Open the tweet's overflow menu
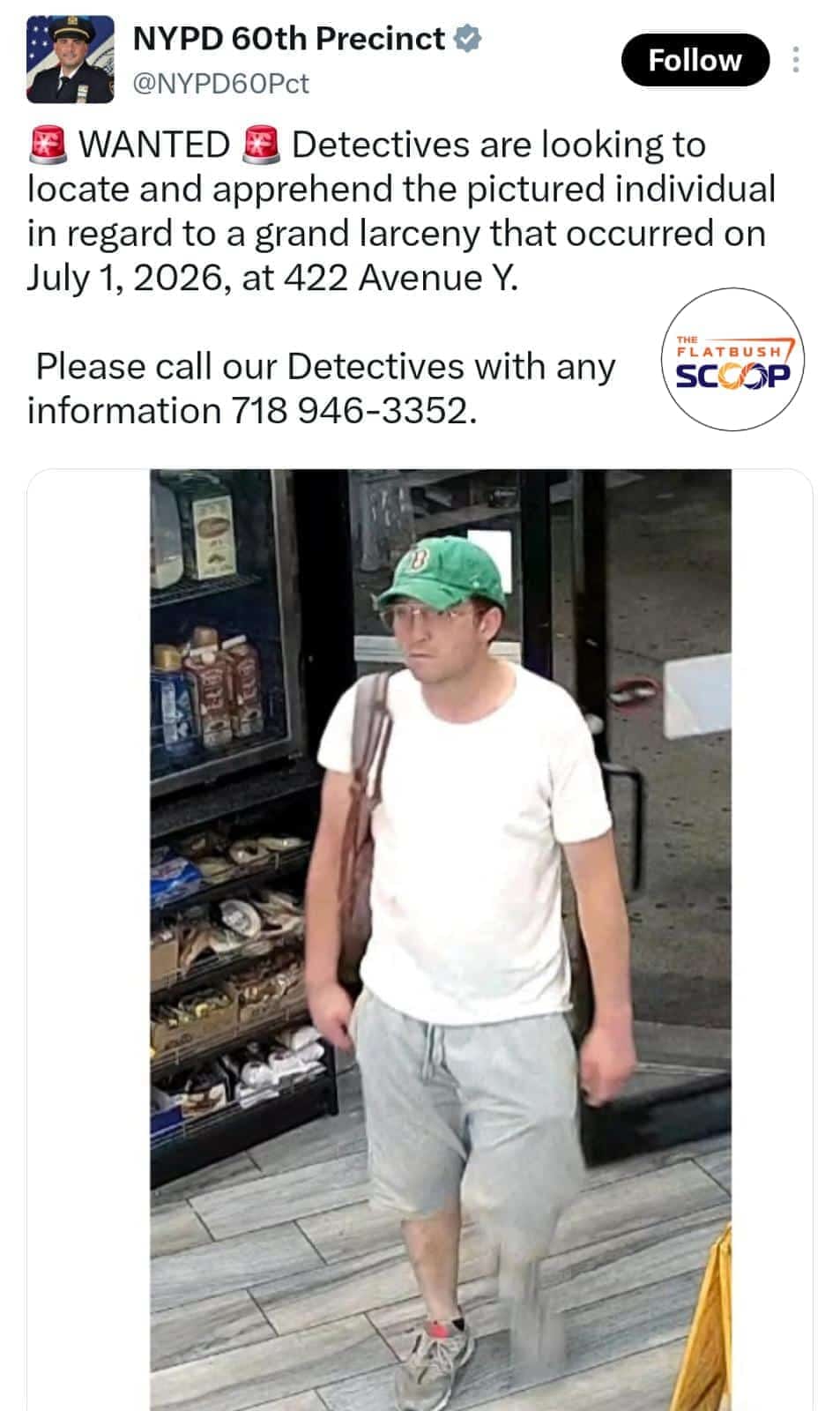The image size is (840, 1411). pyautogui.click(x=796, y=60)
